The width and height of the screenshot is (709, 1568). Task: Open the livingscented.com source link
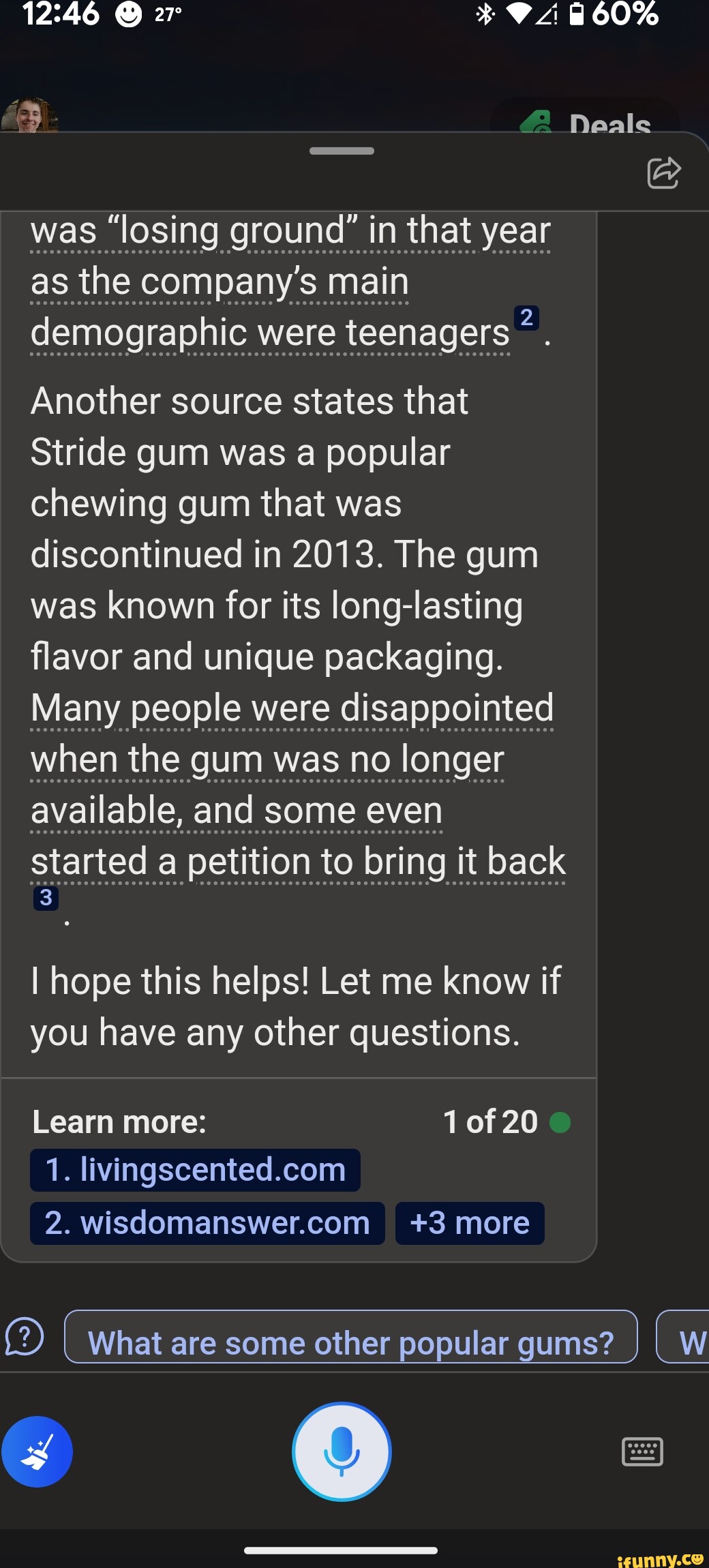click(x=194, y=1169)
